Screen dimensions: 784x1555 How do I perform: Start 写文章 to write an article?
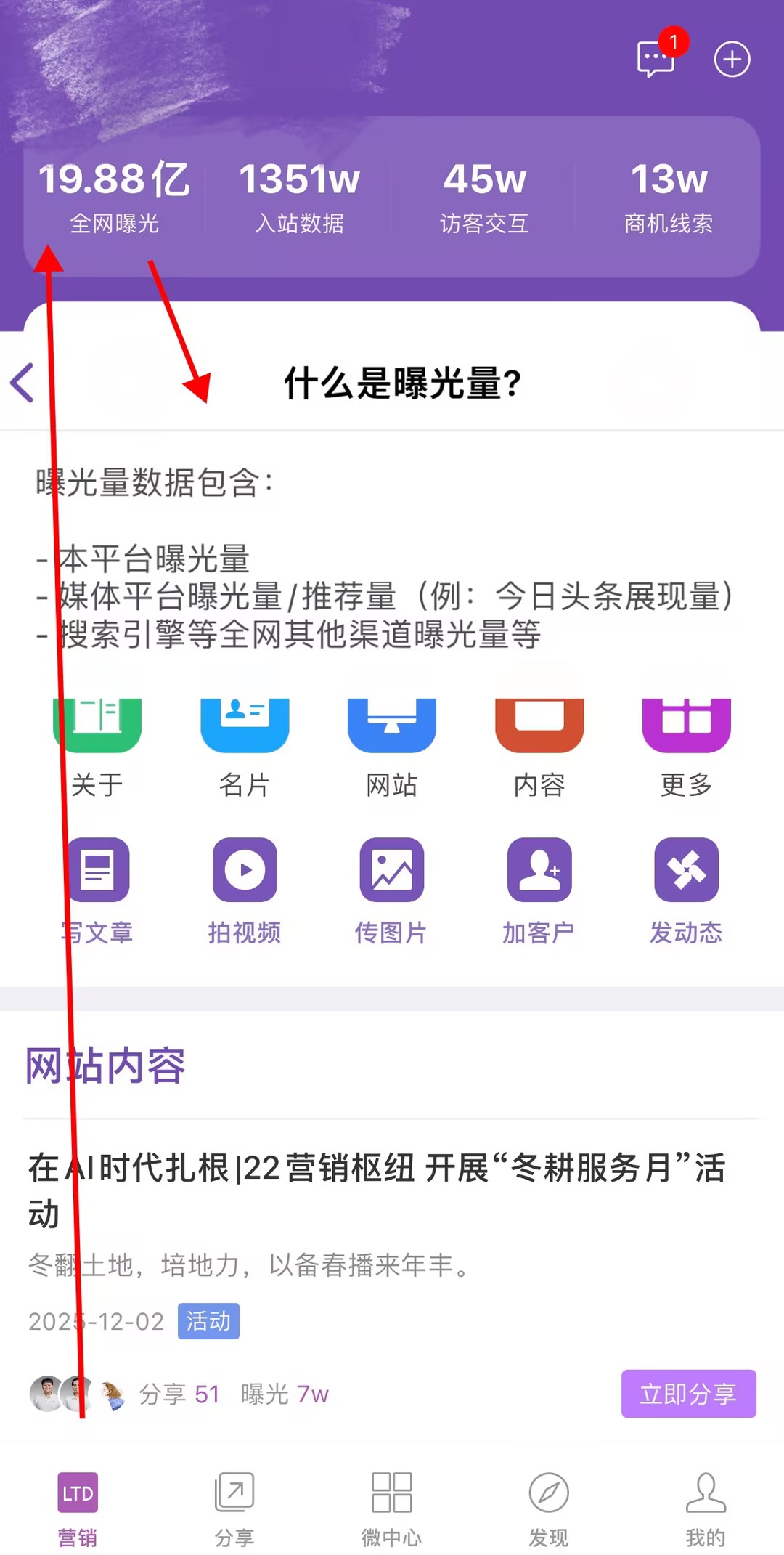pyautogui.click(x=97, y=890)
